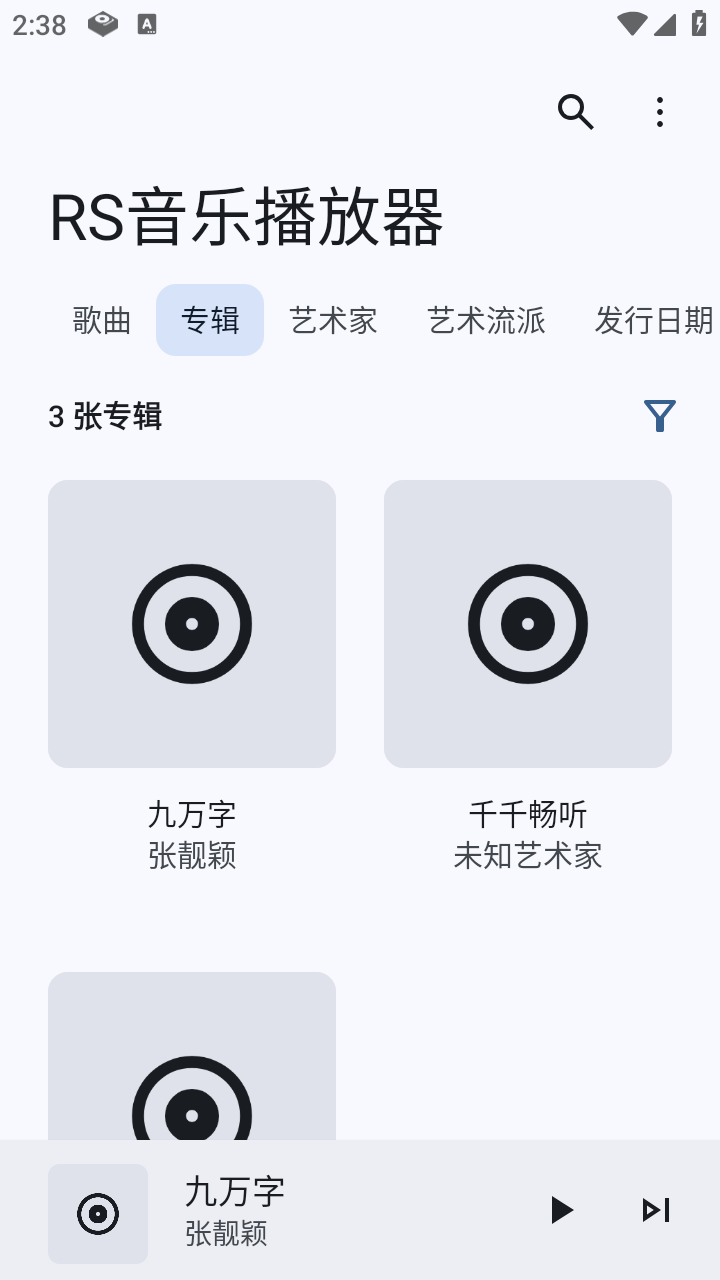Tap the 九万字 album cover icon
Image resolution: width=720 pixels, height=1280 pixels.
pyautogui.click(x=191, y=623)
